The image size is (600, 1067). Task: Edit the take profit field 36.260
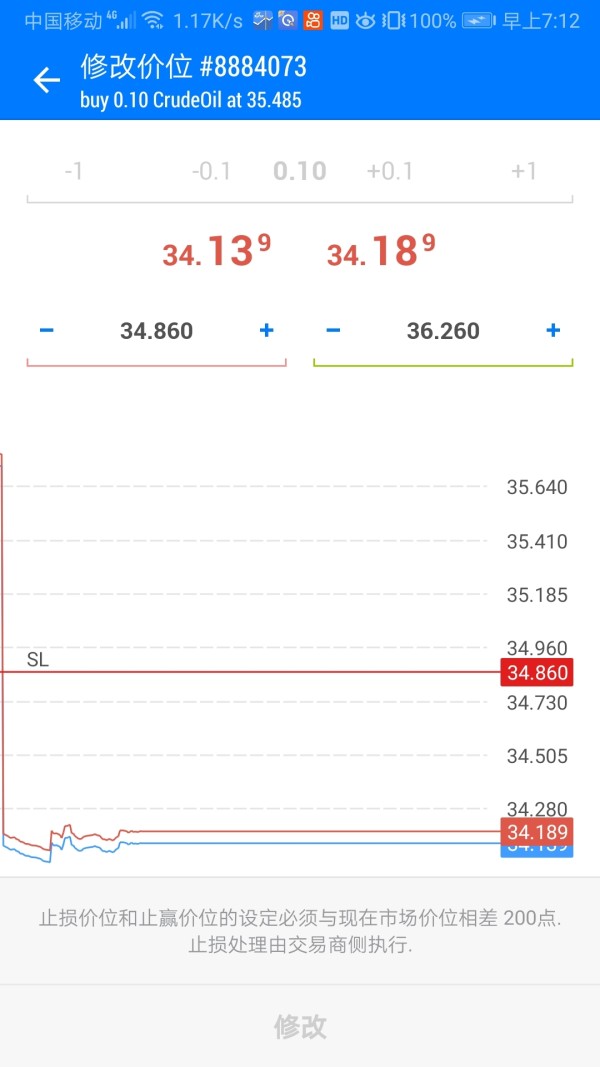pos(443,331)
